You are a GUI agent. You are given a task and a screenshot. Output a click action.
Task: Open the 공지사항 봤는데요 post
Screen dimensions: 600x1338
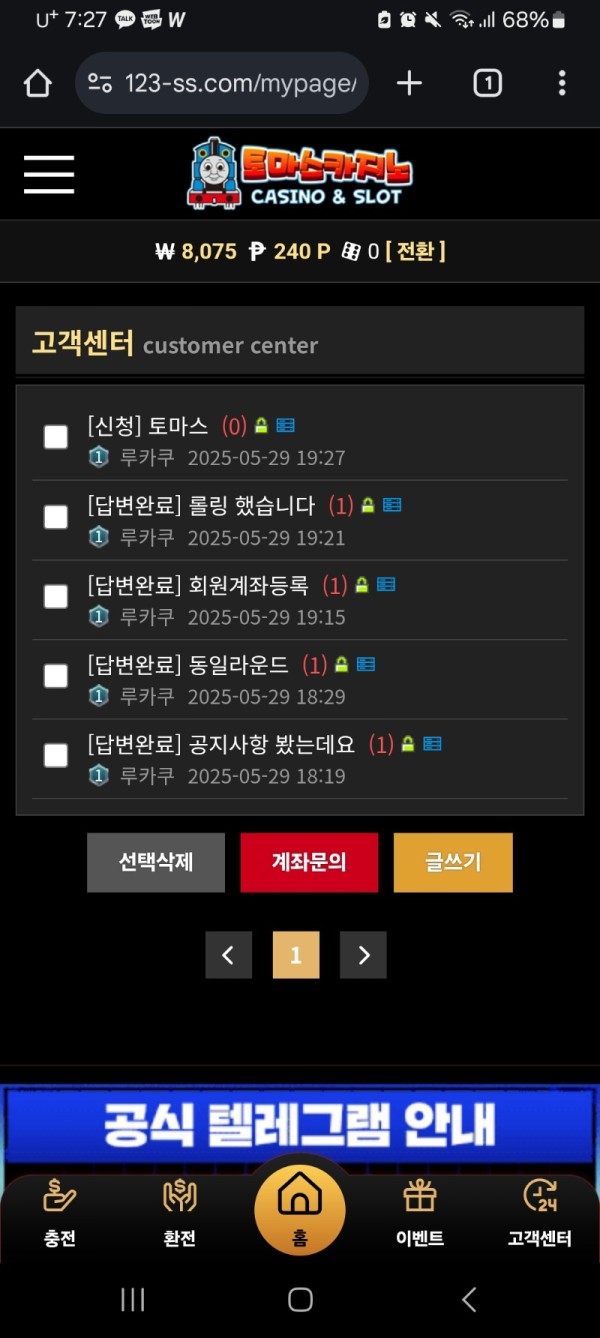[x=271, y=744]
